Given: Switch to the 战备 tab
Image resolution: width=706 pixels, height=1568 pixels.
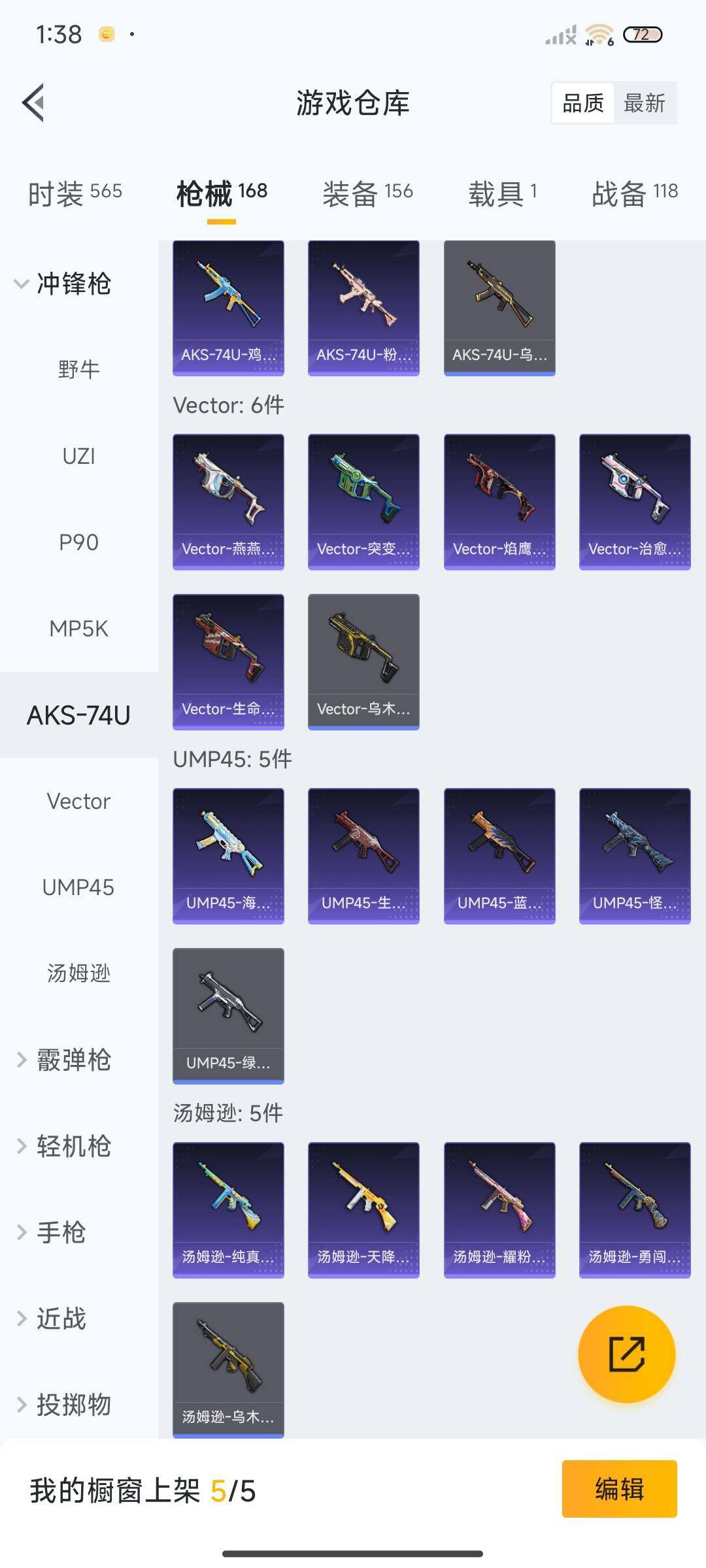Looking at the screenshot, I should click(634, 193).
